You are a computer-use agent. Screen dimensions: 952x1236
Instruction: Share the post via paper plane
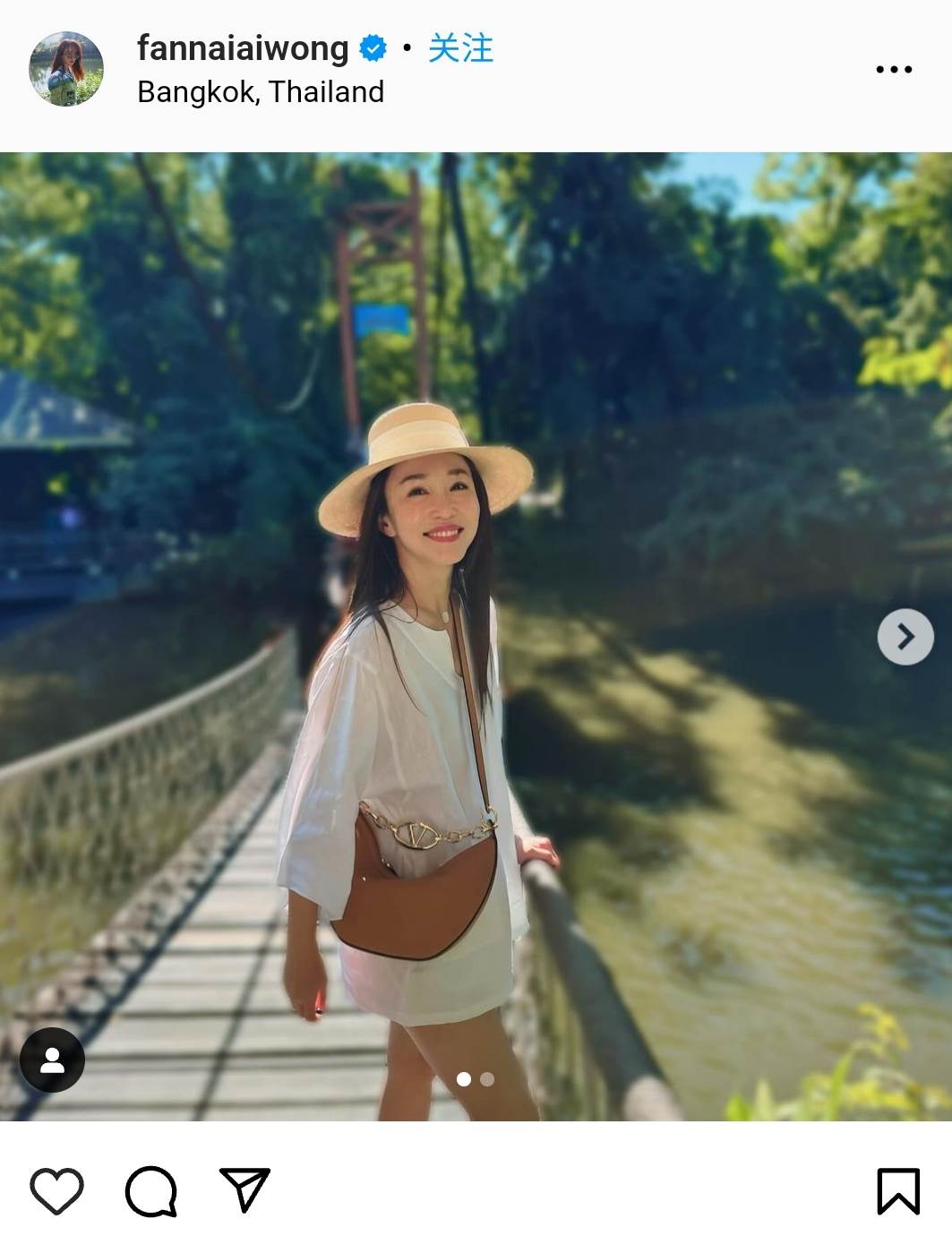click(244, 1190)
